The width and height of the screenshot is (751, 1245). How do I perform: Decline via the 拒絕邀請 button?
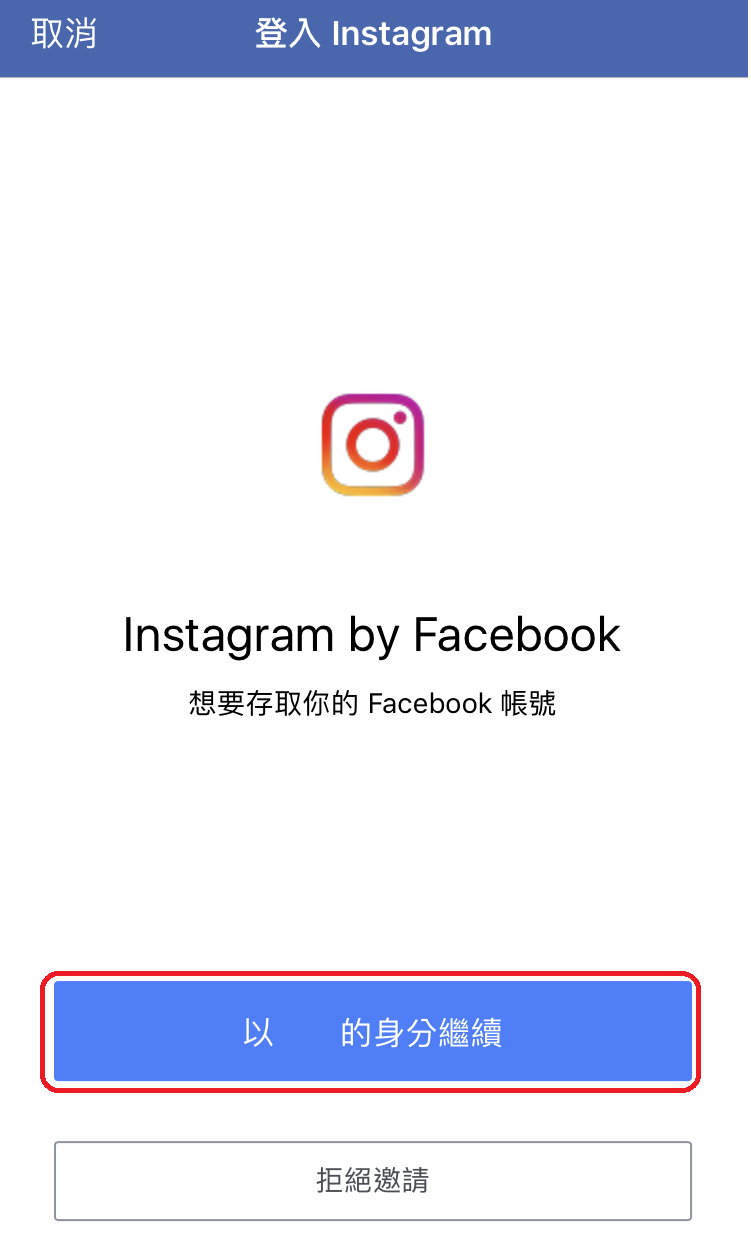pos(372,1180)
